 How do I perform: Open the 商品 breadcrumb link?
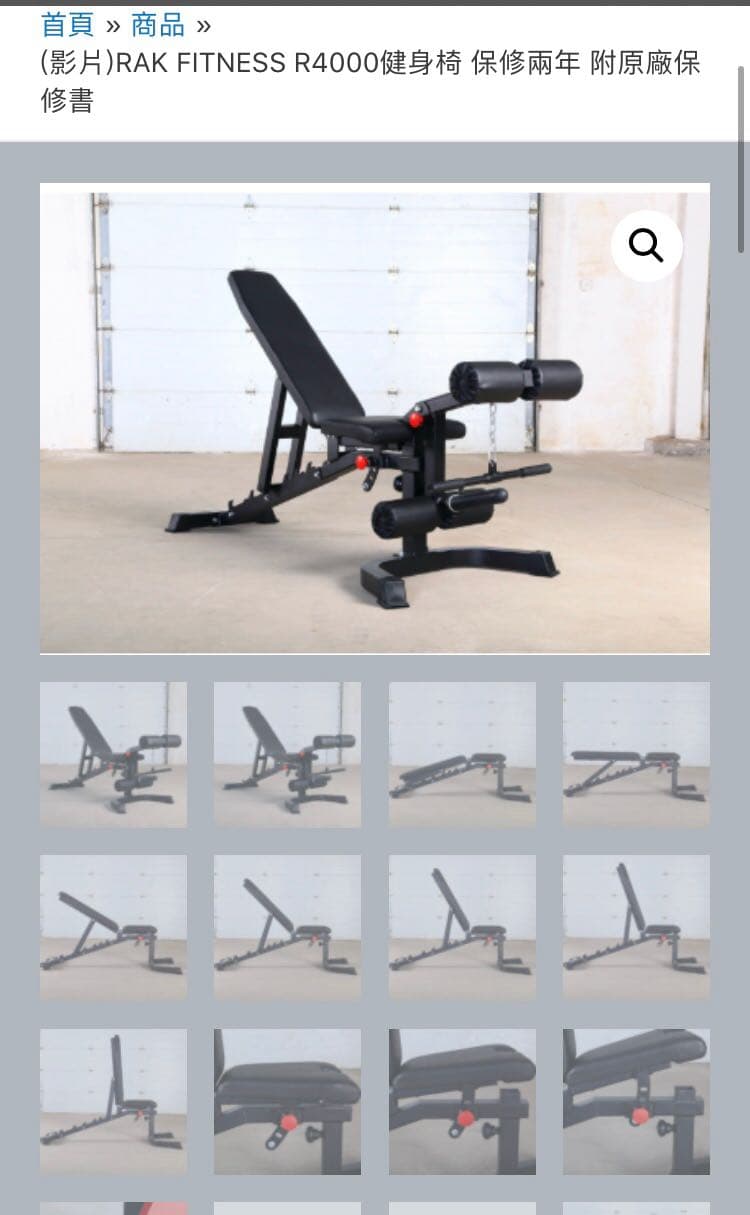[158, 23]
